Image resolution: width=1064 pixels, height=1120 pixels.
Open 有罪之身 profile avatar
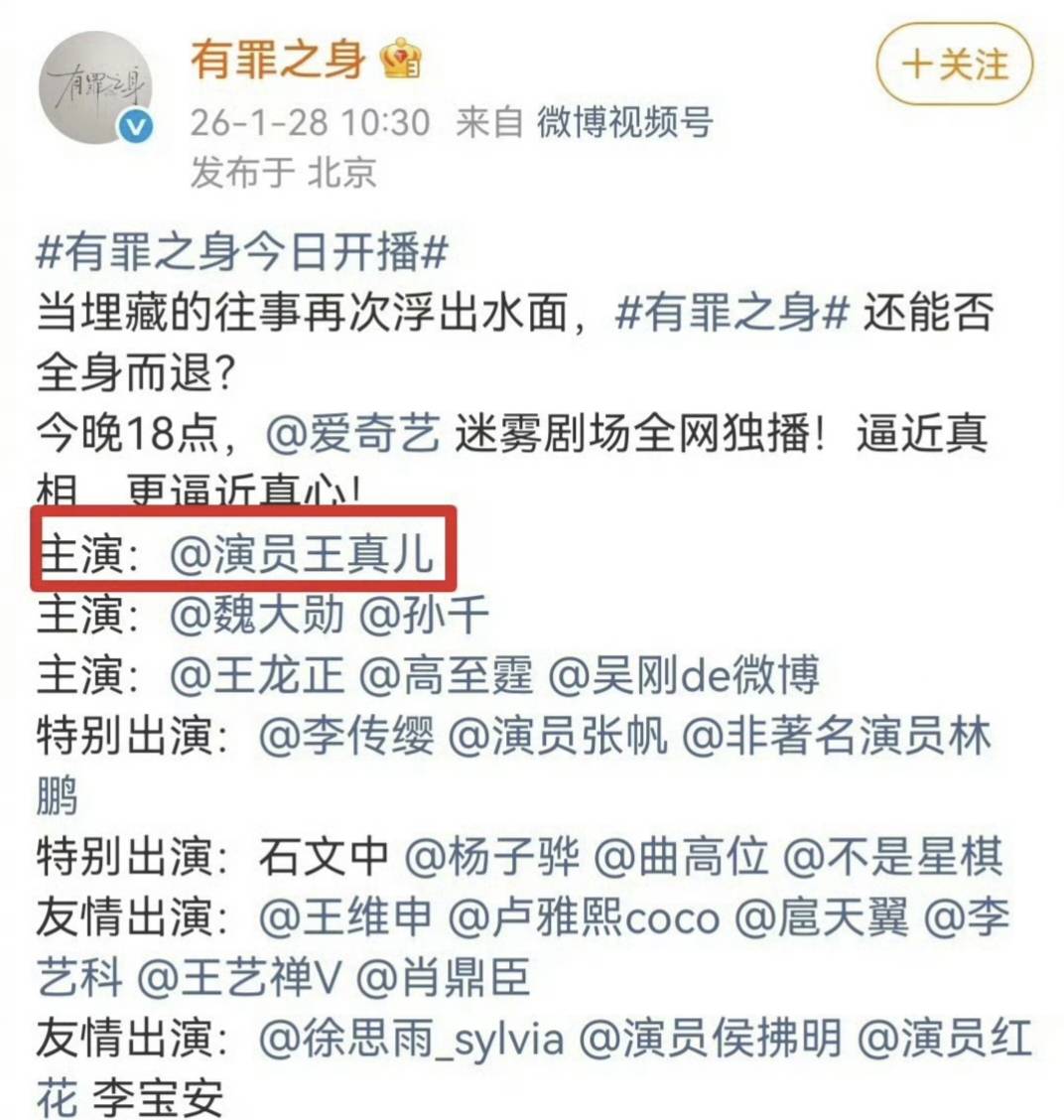click(96, 88)
